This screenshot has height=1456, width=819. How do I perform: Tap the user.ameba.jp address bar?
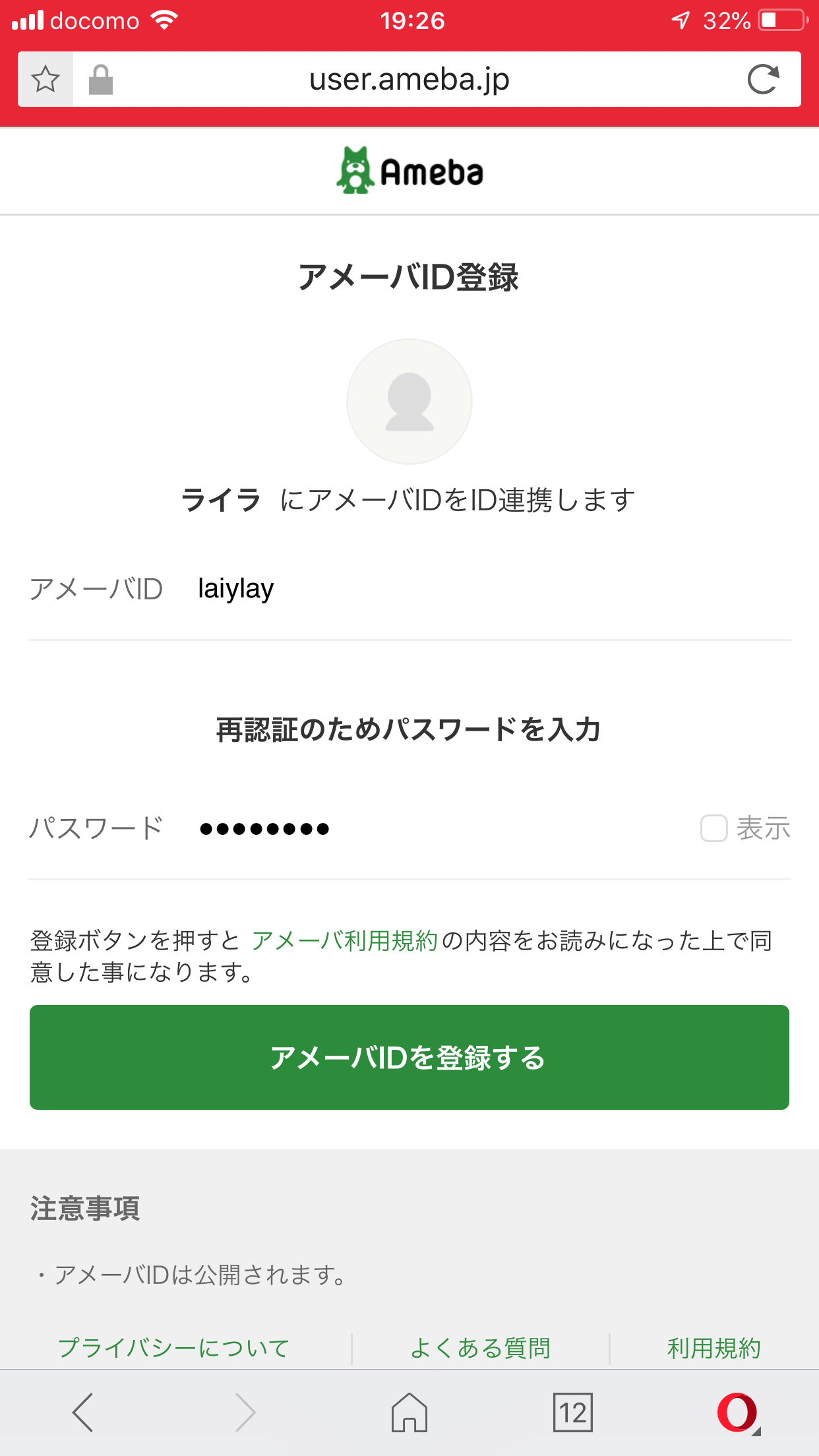[409, 79]
